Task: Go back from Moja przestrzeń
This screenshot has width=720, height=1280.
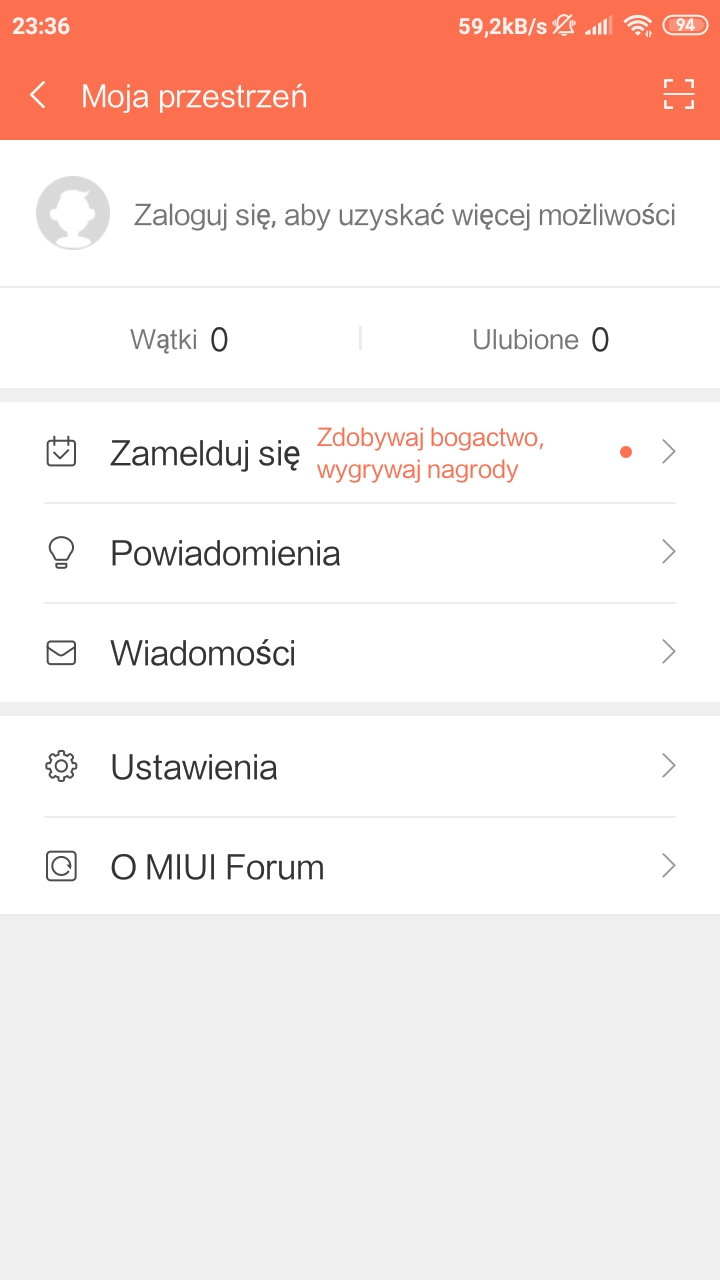Action: (38, 96)
